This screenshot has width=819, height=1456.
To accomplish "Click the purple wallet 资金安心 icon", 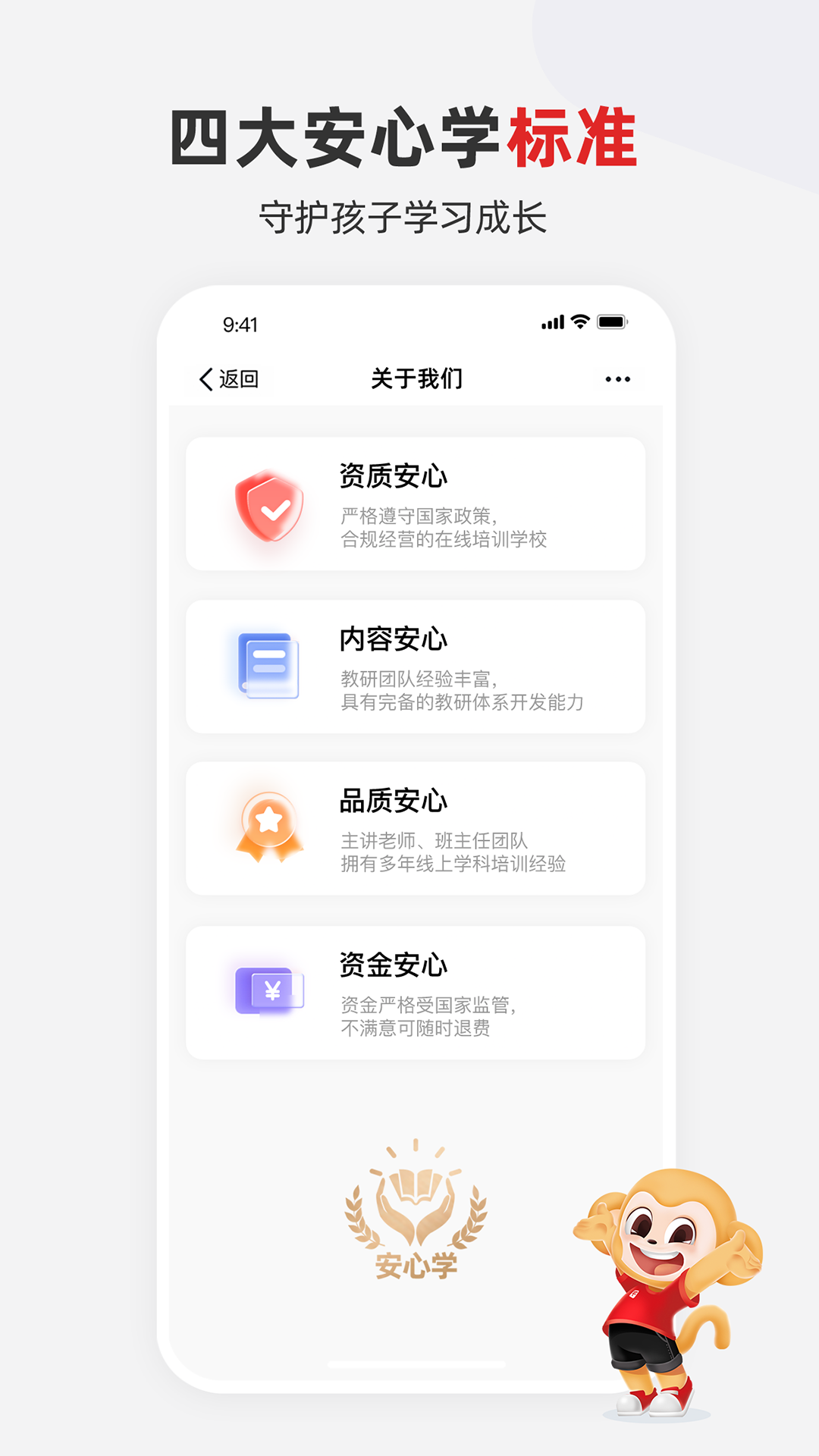I will tap(267, 991).
